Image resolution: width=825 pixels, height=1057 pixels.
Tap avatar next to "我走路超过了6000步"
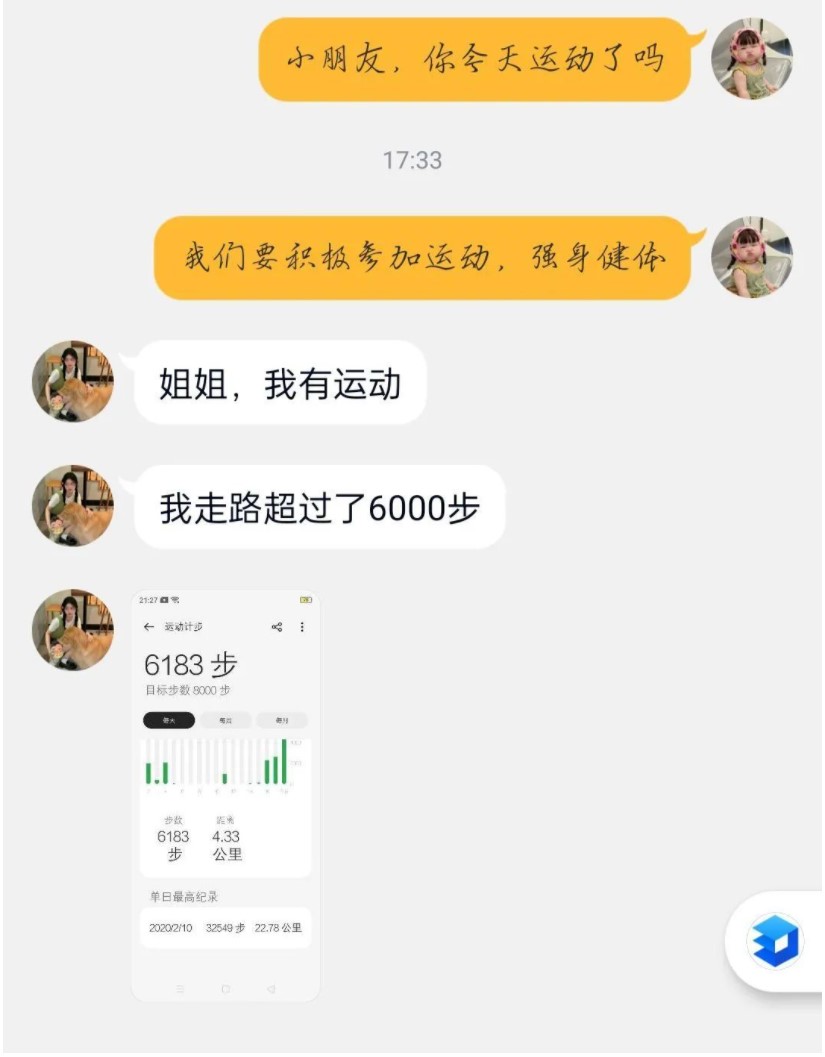[x=73, y=505]
